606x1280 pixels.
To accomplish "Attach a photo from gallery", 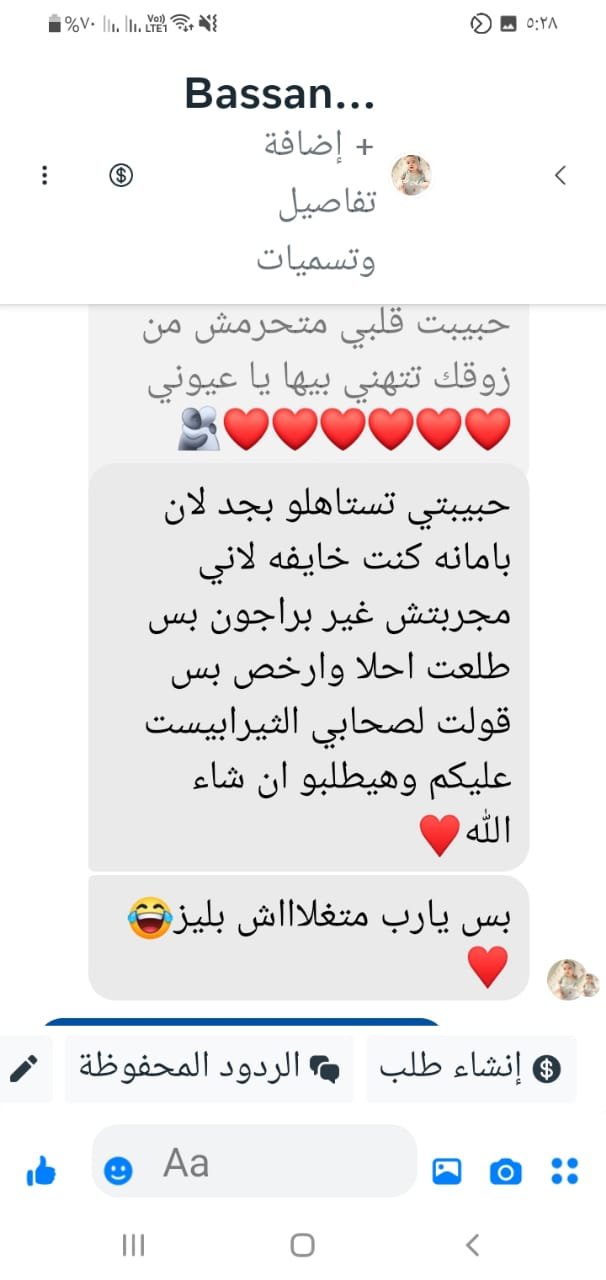I will 446,1170.
